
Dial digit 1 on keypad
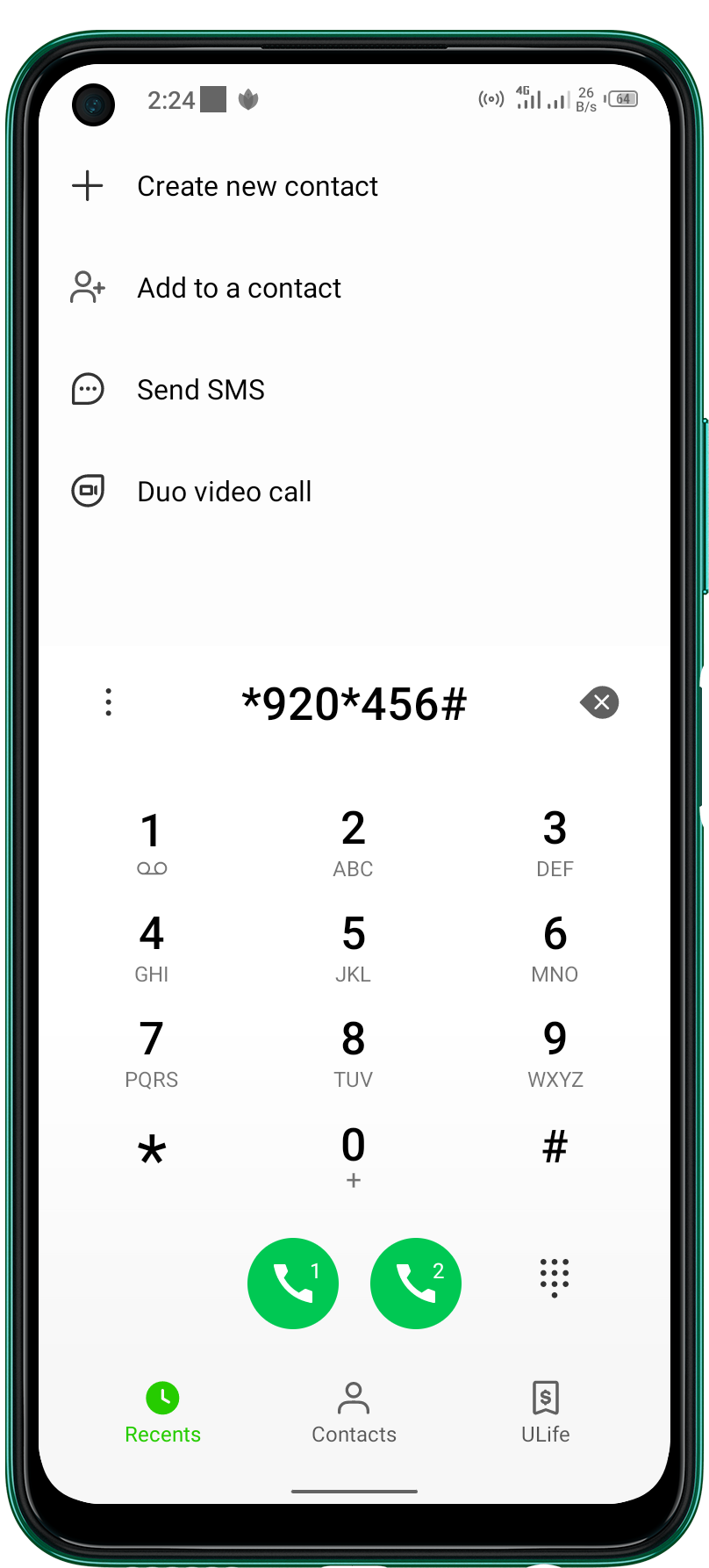(x=152, y=843)
